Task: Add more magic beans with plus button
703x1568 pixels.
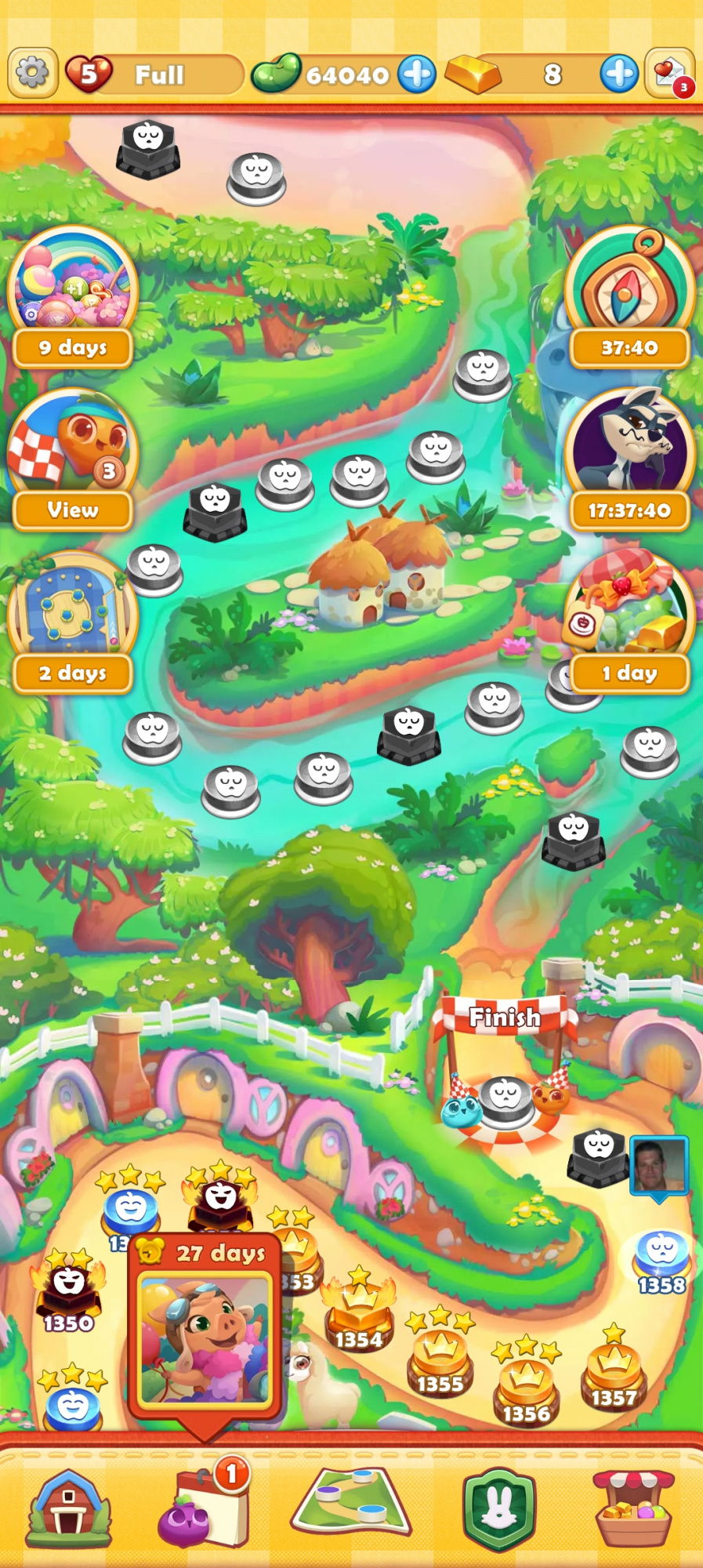Action: (x=416, y=74)
